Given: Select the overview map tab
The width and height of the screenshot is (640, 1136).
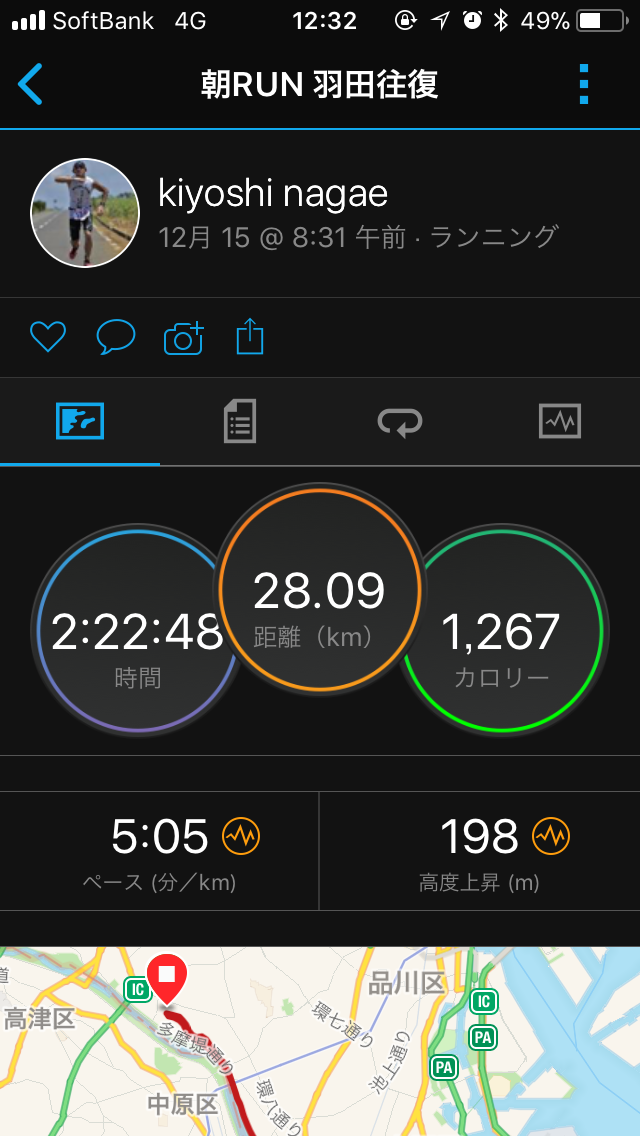Looking at the screenshot, I should [x=80, y=422].
